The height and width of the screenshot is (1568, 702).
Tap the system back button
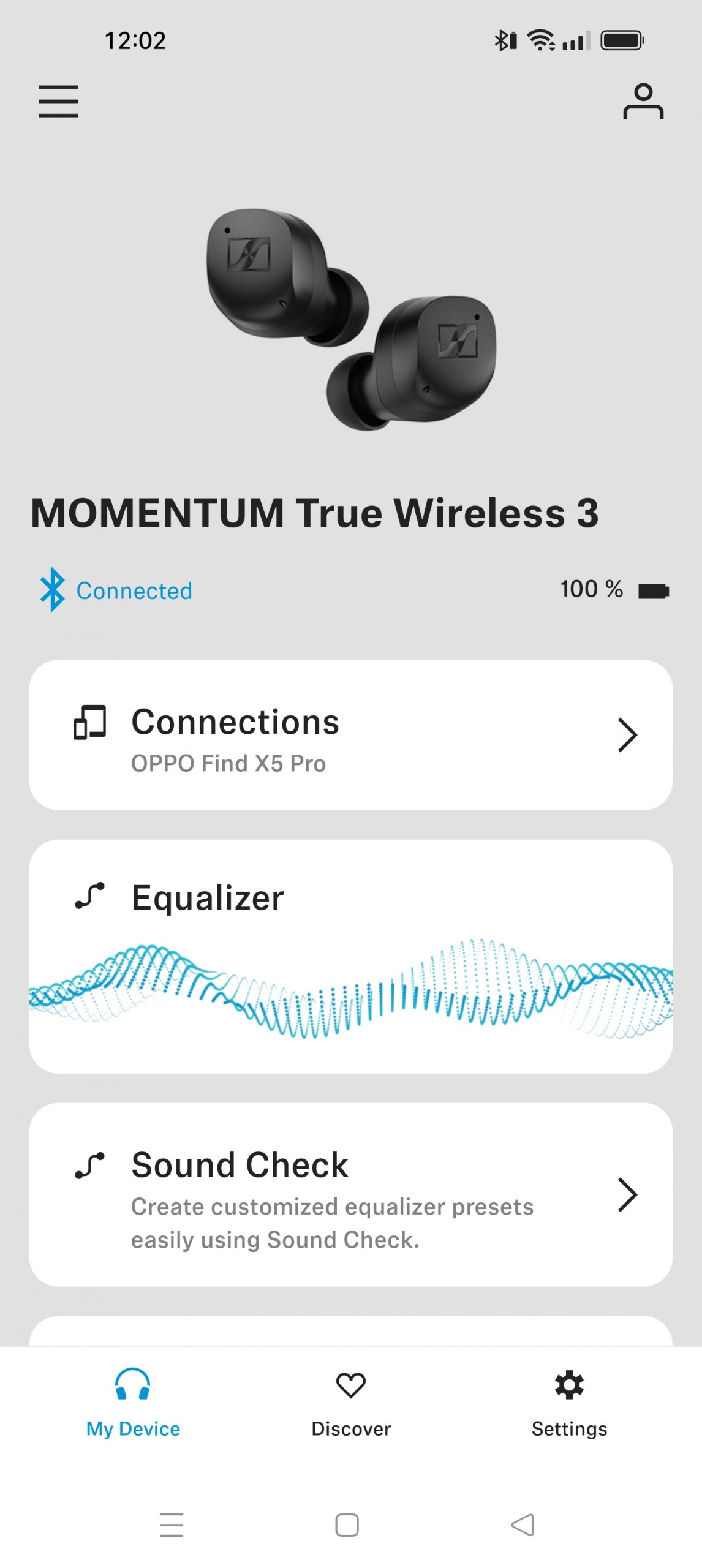[523, 1525]
